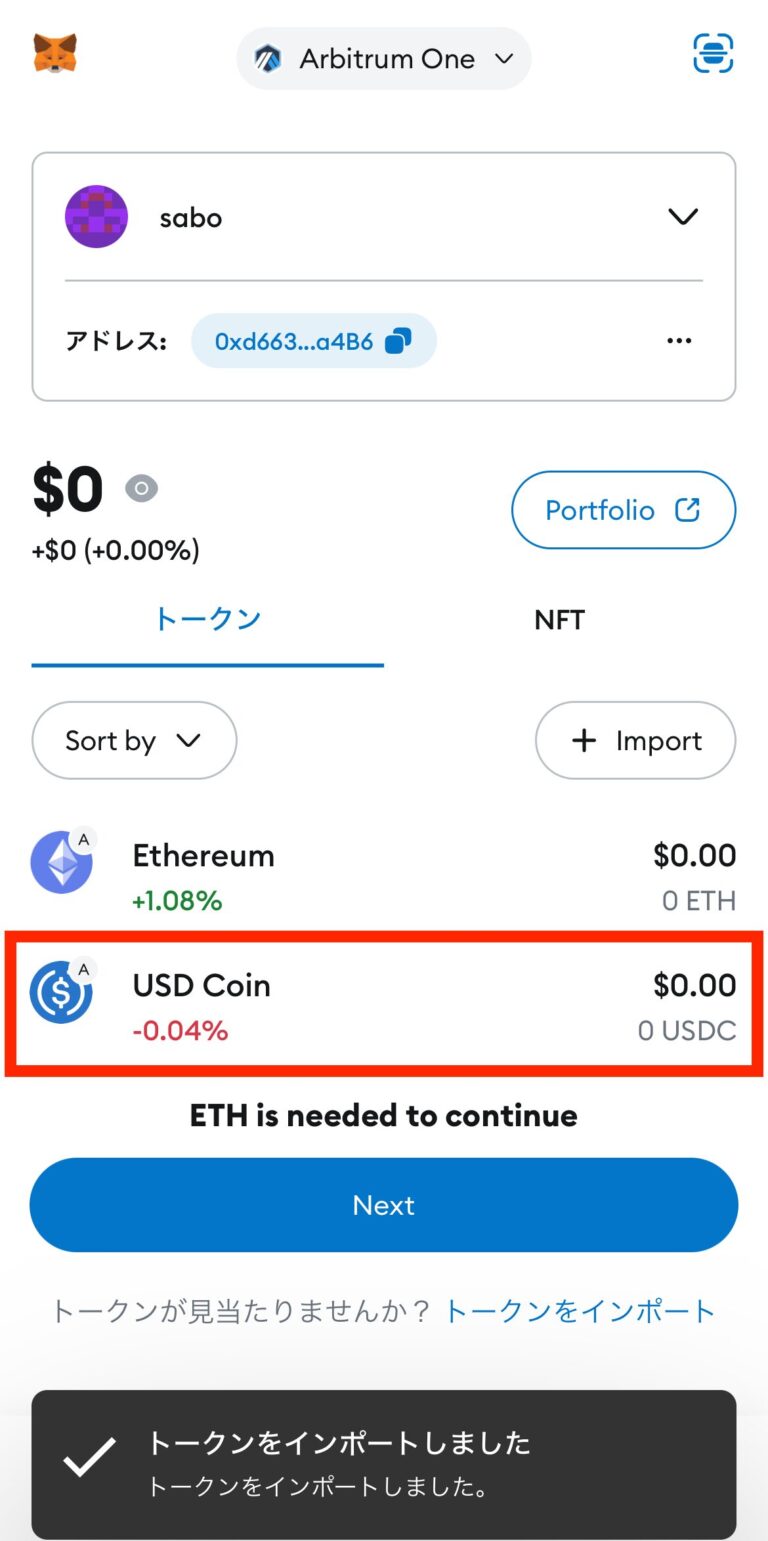Click the トークンをインポート link

(578, 1311)
